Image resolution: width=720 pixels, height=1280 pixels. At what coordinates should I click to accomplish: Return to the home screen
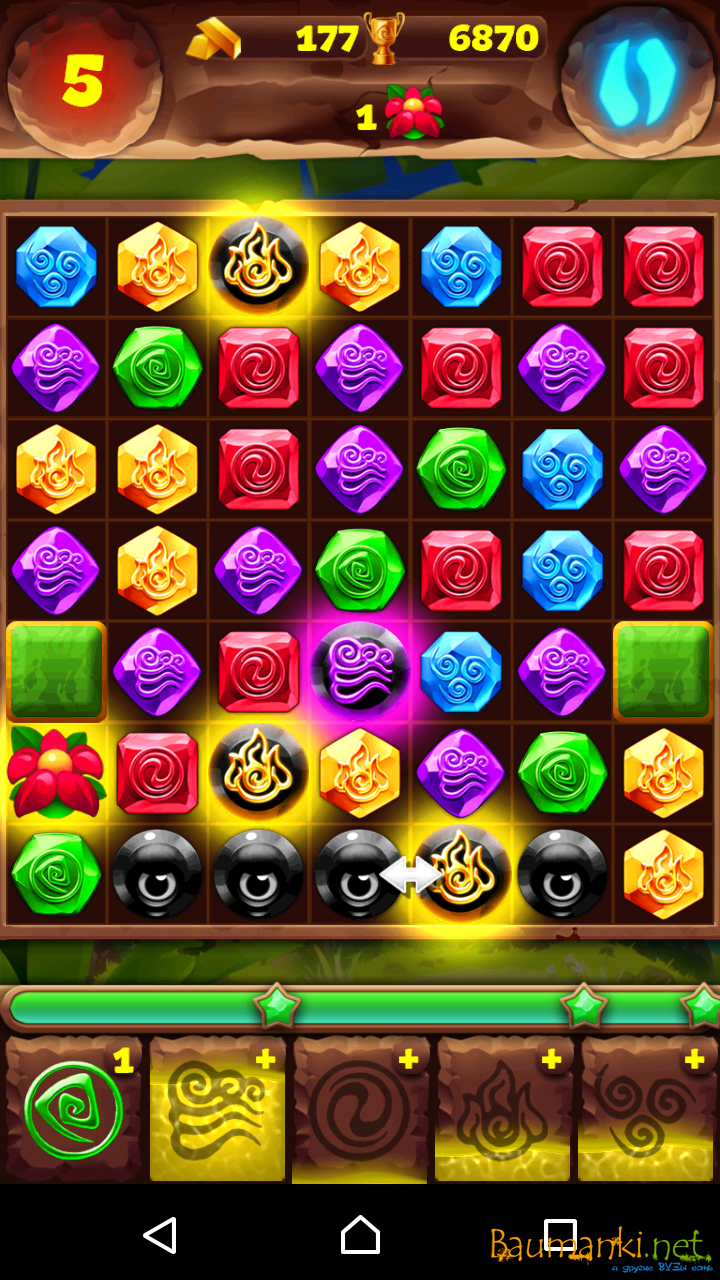pyautogui.click(x=360, y=1235)
